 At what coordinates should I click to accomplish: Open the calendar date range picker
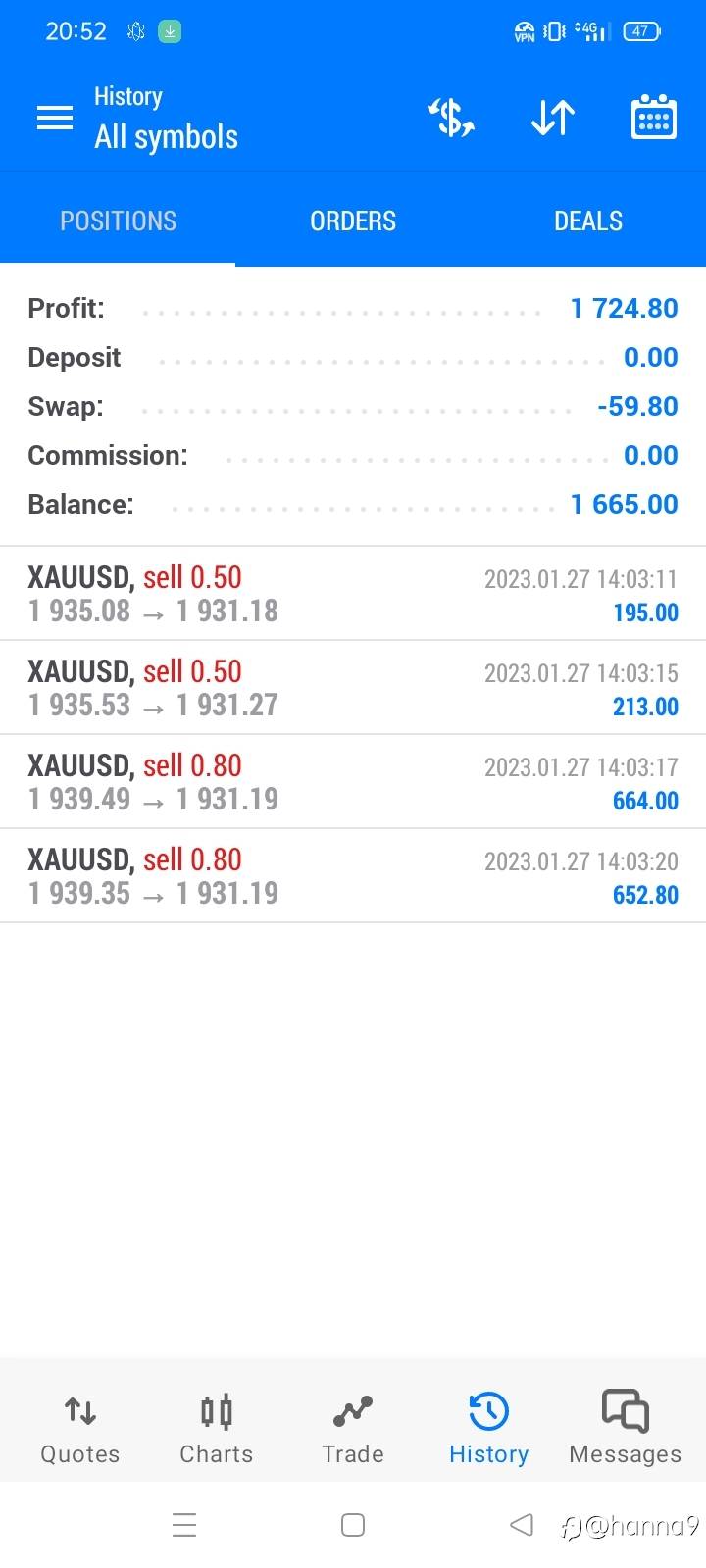pyautogui.click(x=653, y=119)
